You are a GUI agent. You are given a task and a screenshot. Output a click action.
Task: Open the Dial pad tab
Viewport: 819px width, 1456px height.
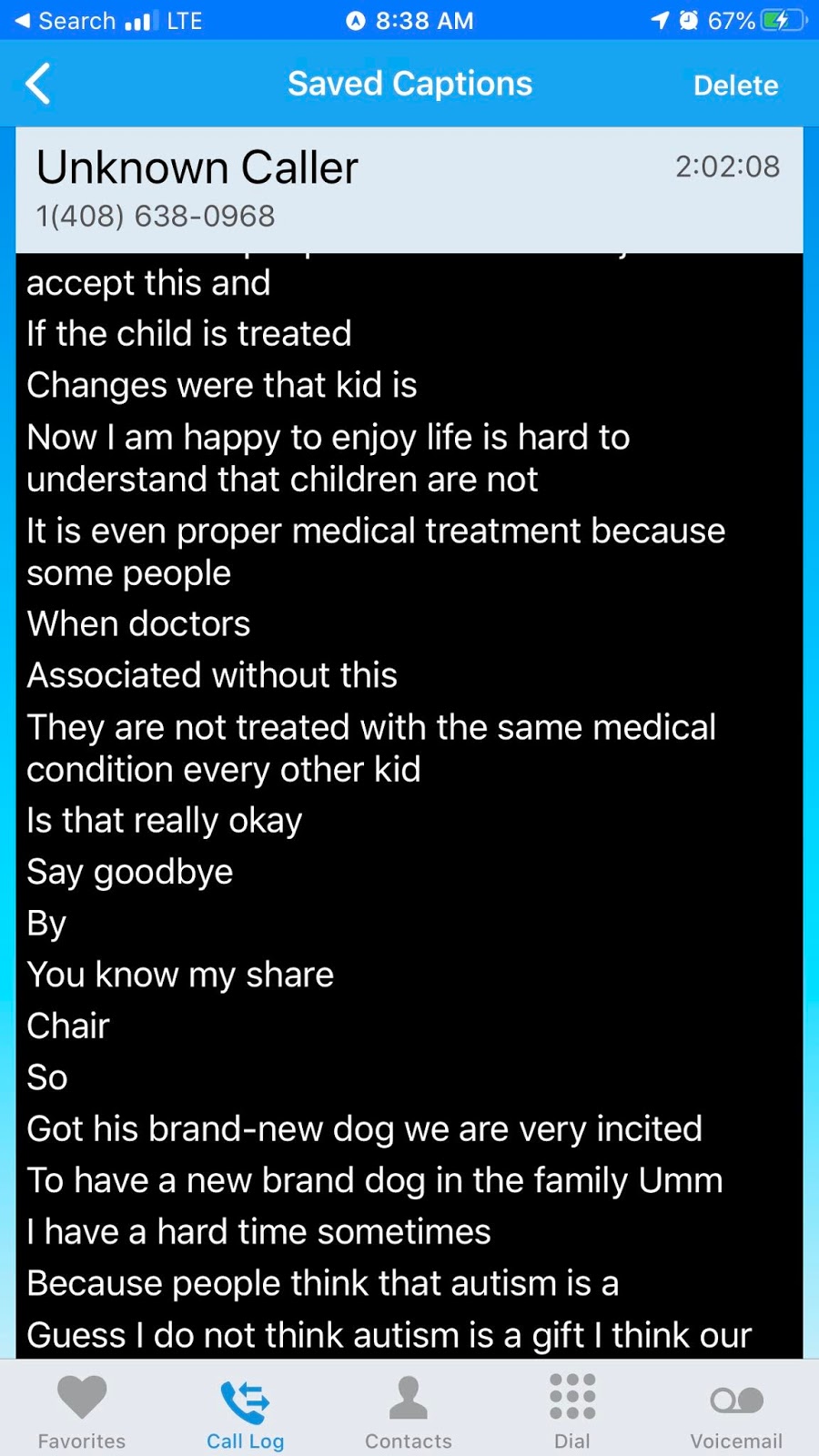(x=572, y=1410)
